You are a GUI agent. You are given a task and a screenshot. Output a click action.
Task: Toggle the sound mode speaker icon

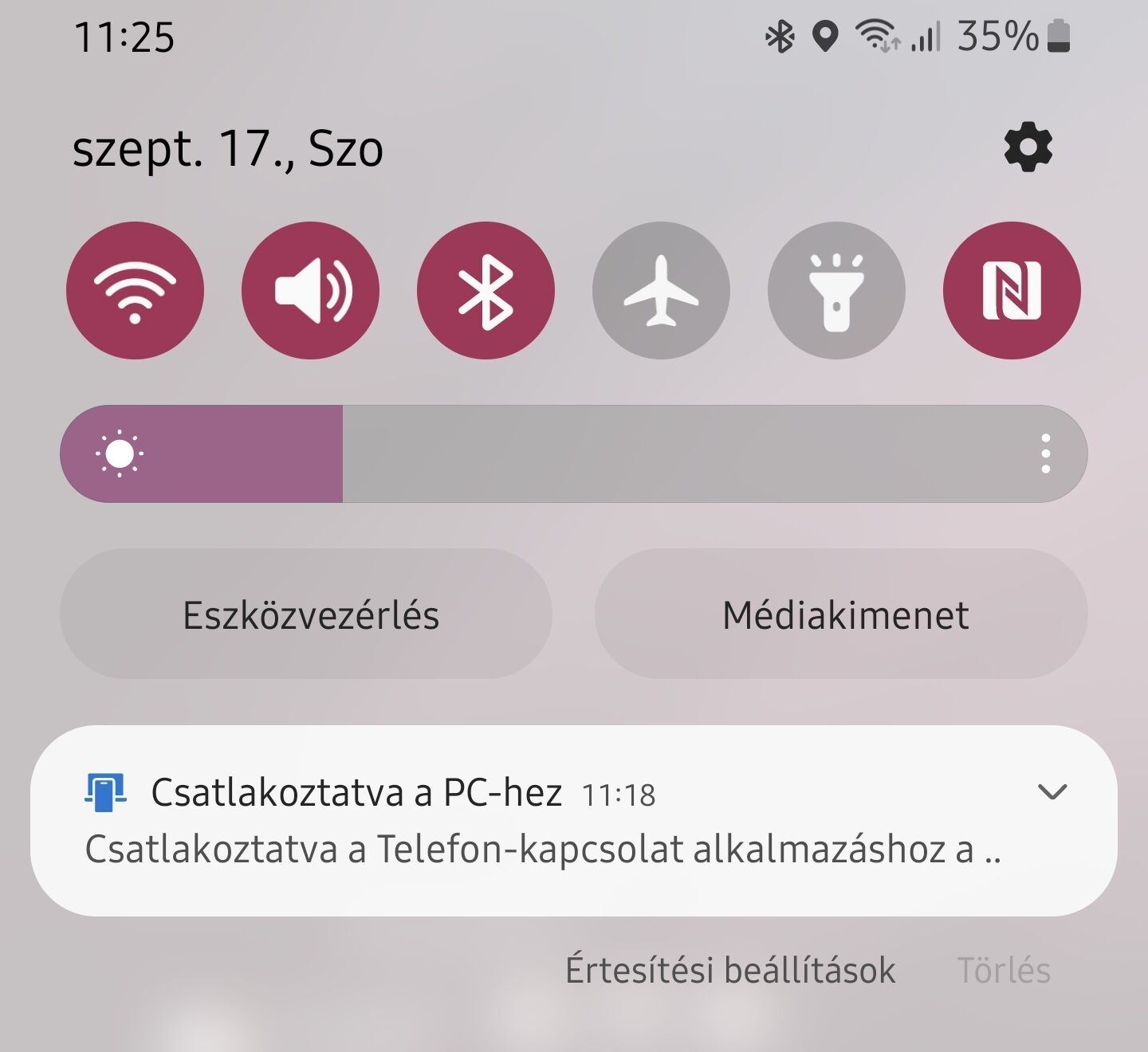[310, 290]
